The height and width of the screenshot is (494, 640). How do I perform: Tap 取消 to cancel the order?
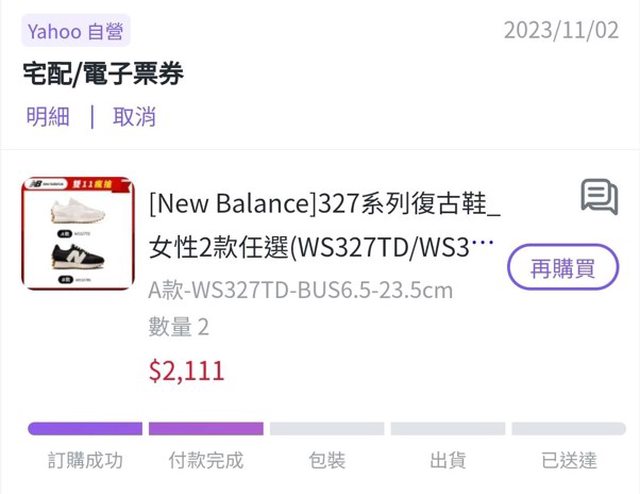tap(134, 116)
